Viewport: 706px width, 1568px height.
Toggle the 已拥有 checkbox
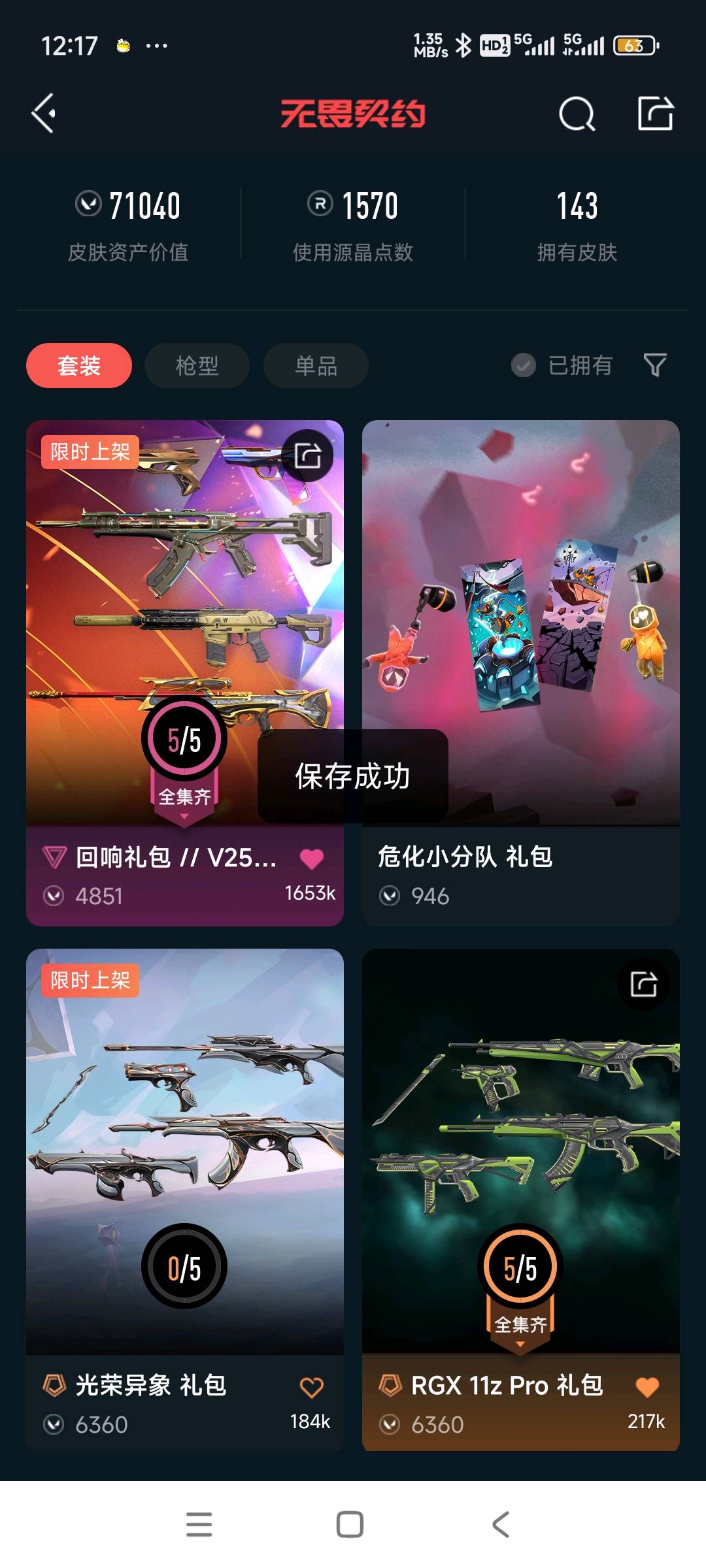(562, 365)
